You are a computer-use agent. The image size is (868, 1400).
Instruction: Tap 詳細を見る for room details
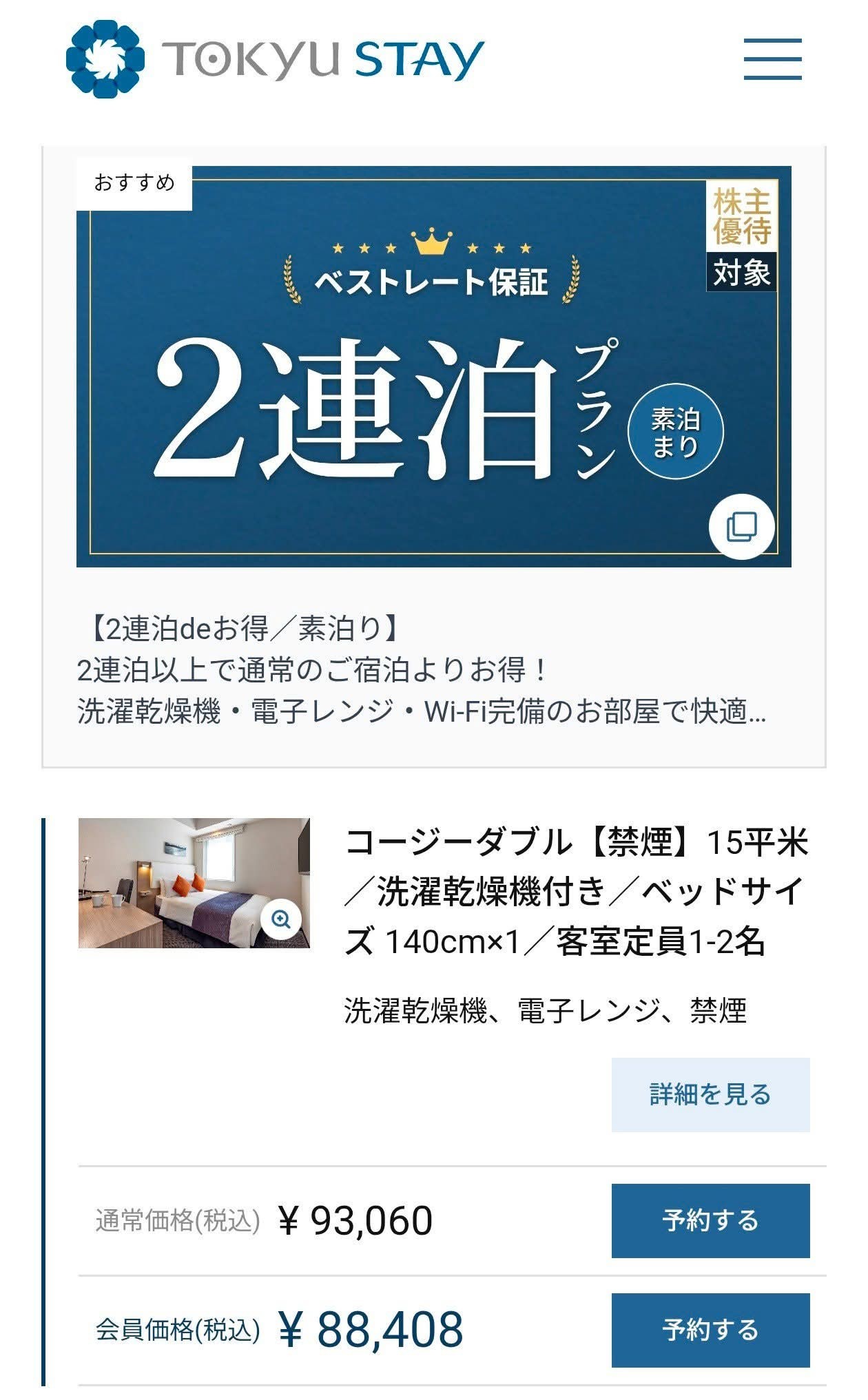click(710, 1094)
